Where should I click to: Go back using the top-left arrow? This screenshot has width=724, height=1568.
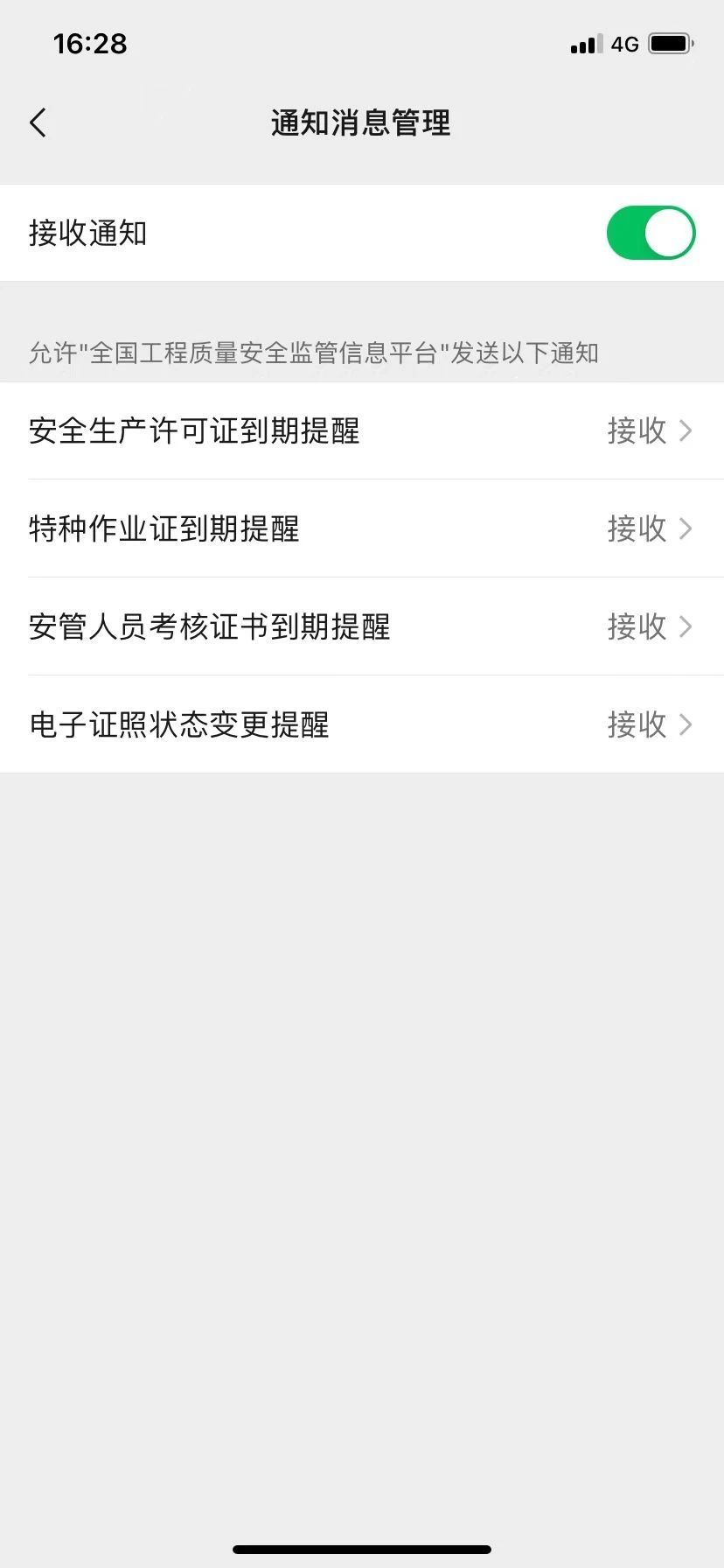(x=38, y=122)
